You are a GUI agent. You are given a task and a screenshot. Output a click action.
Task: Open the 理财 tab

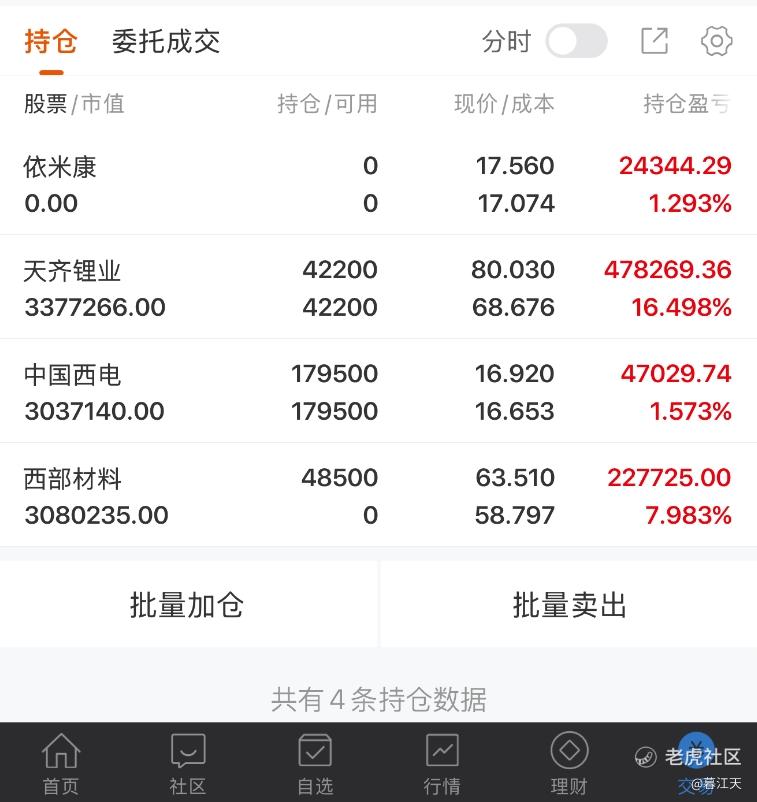point(568,764)
